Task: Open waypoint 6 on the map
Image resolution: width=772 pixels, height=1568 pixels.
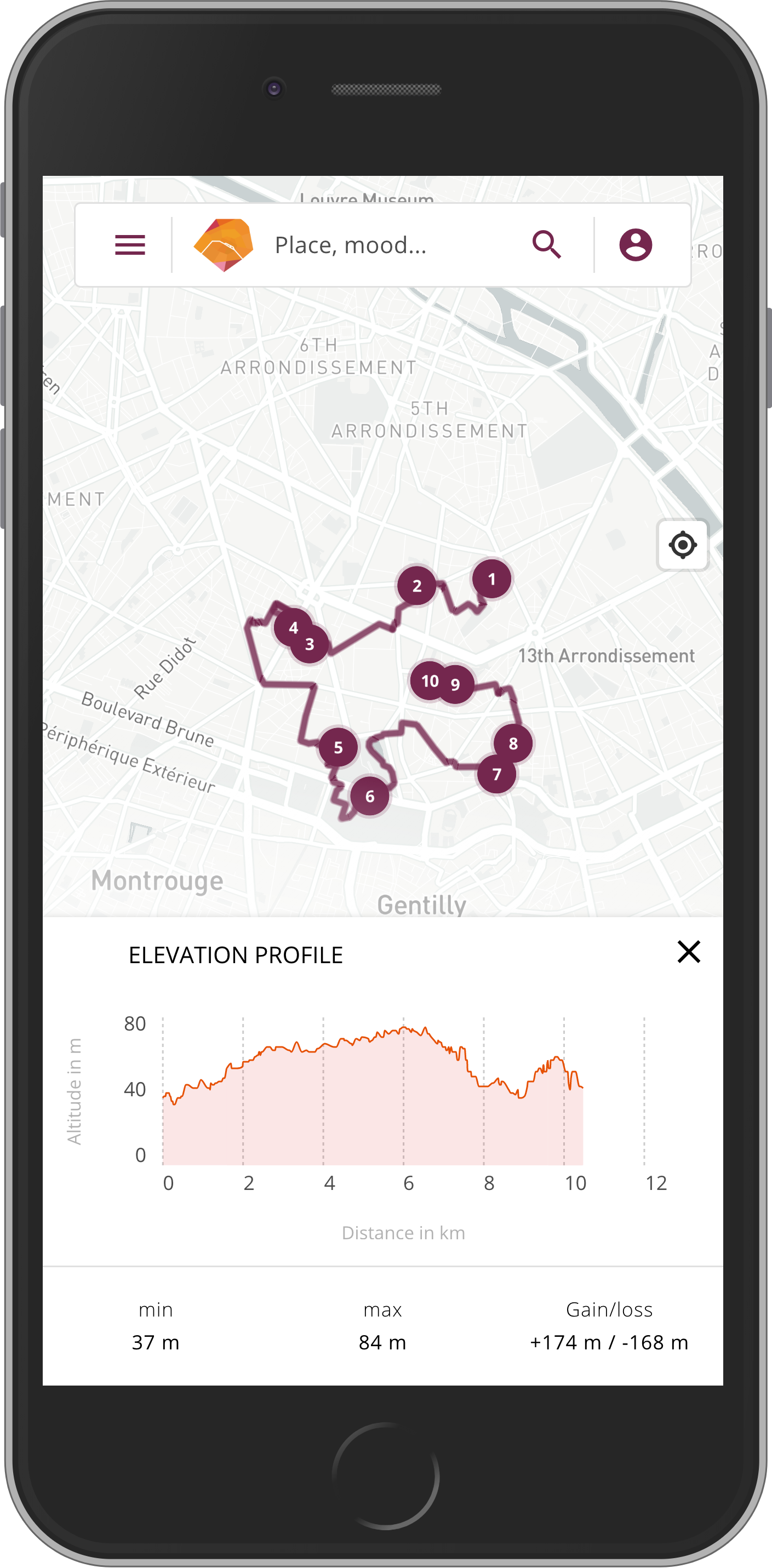Action: click(369, 796)
